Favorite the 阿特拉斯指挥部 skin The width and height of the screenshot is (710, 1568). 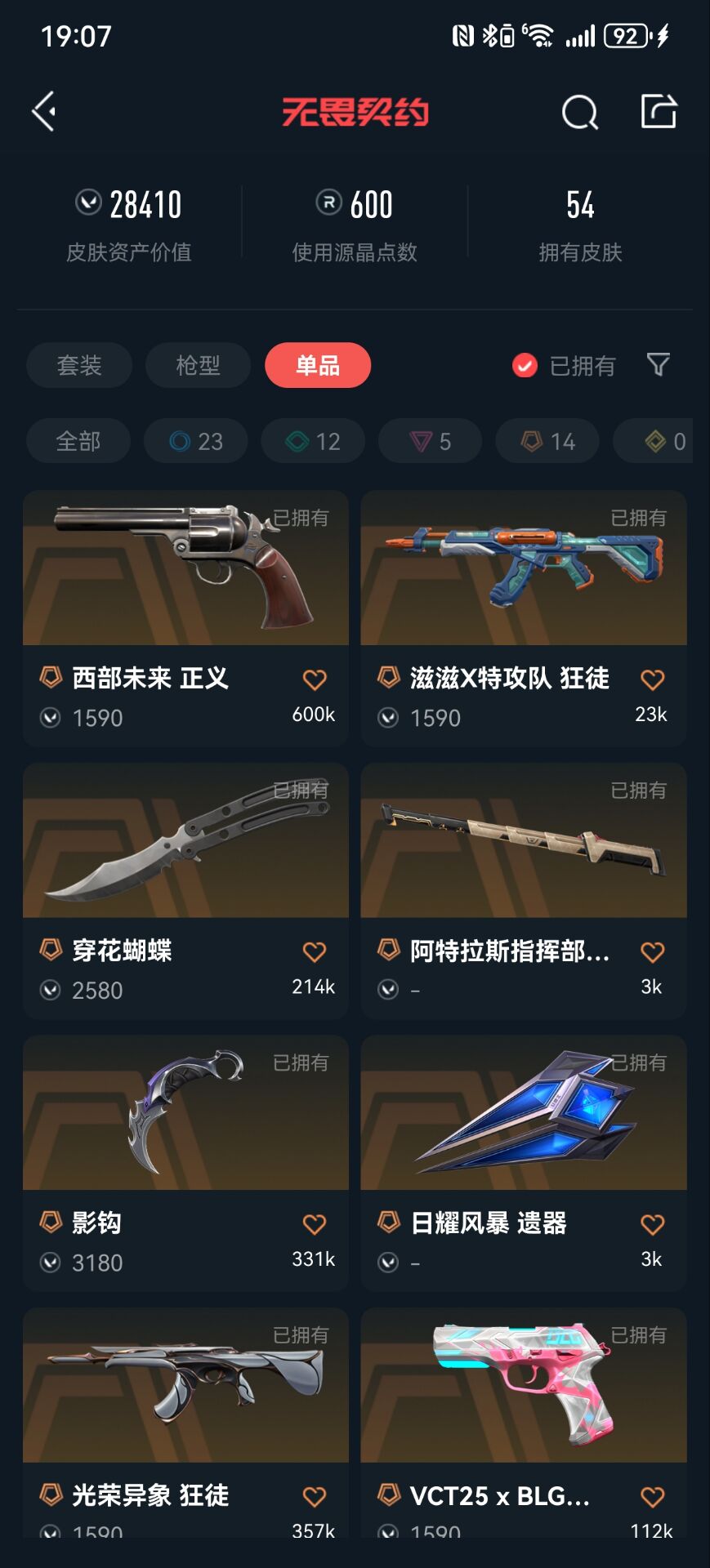652,952
